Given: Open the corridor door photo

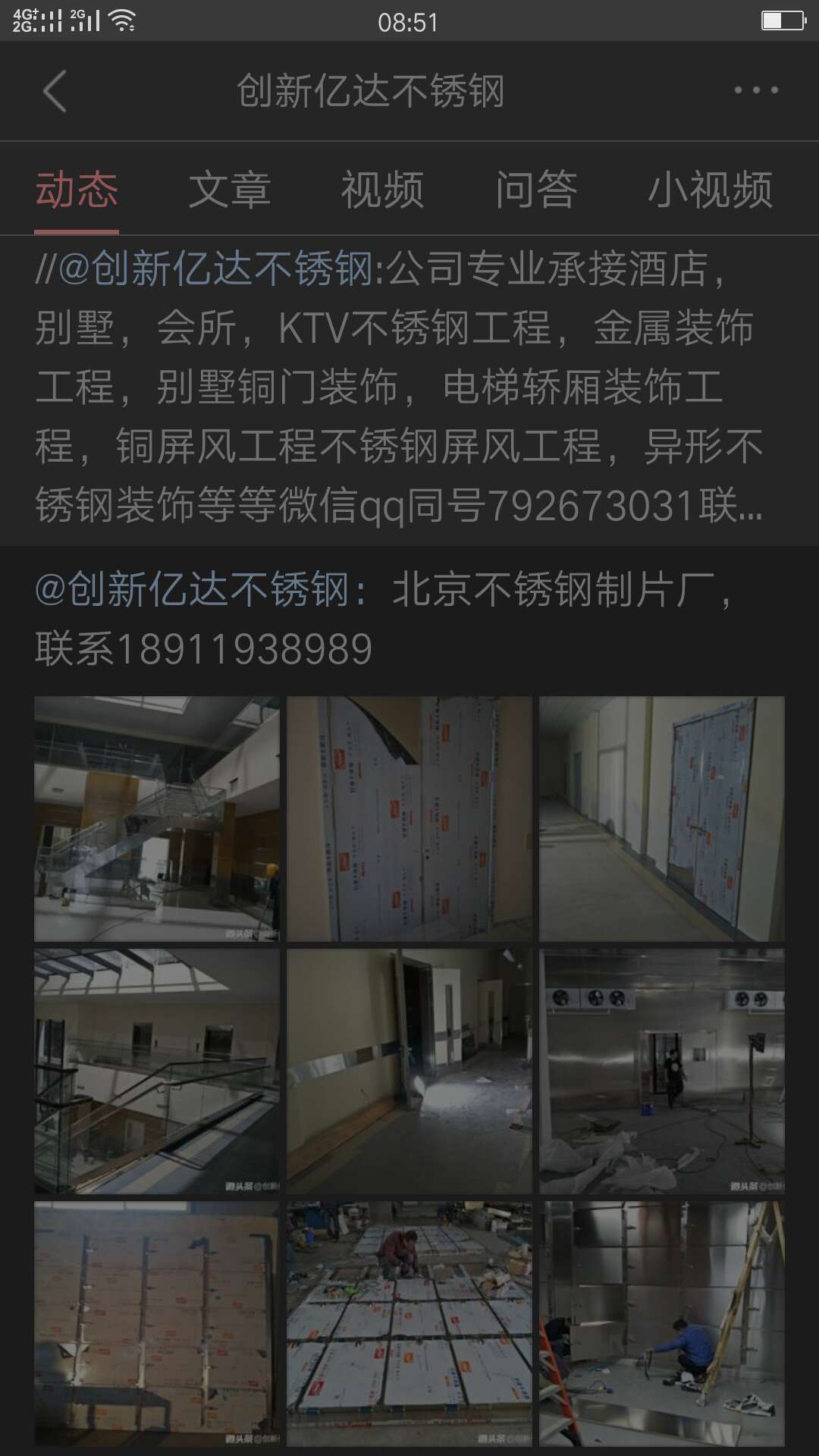Looking at the screenshot, I should tap(661, 819).
